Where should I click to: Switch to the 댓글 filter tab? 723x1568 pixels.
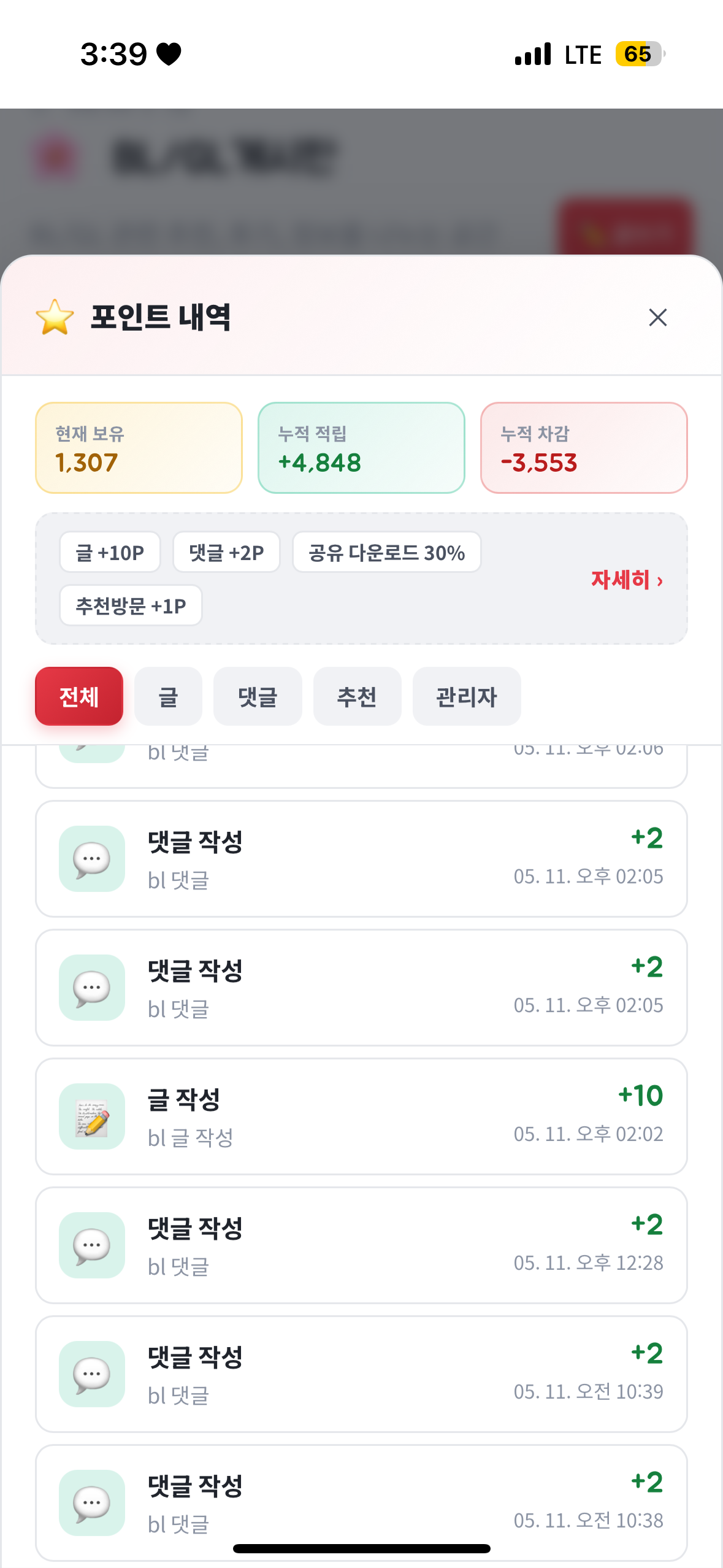[x=258, y=696]
